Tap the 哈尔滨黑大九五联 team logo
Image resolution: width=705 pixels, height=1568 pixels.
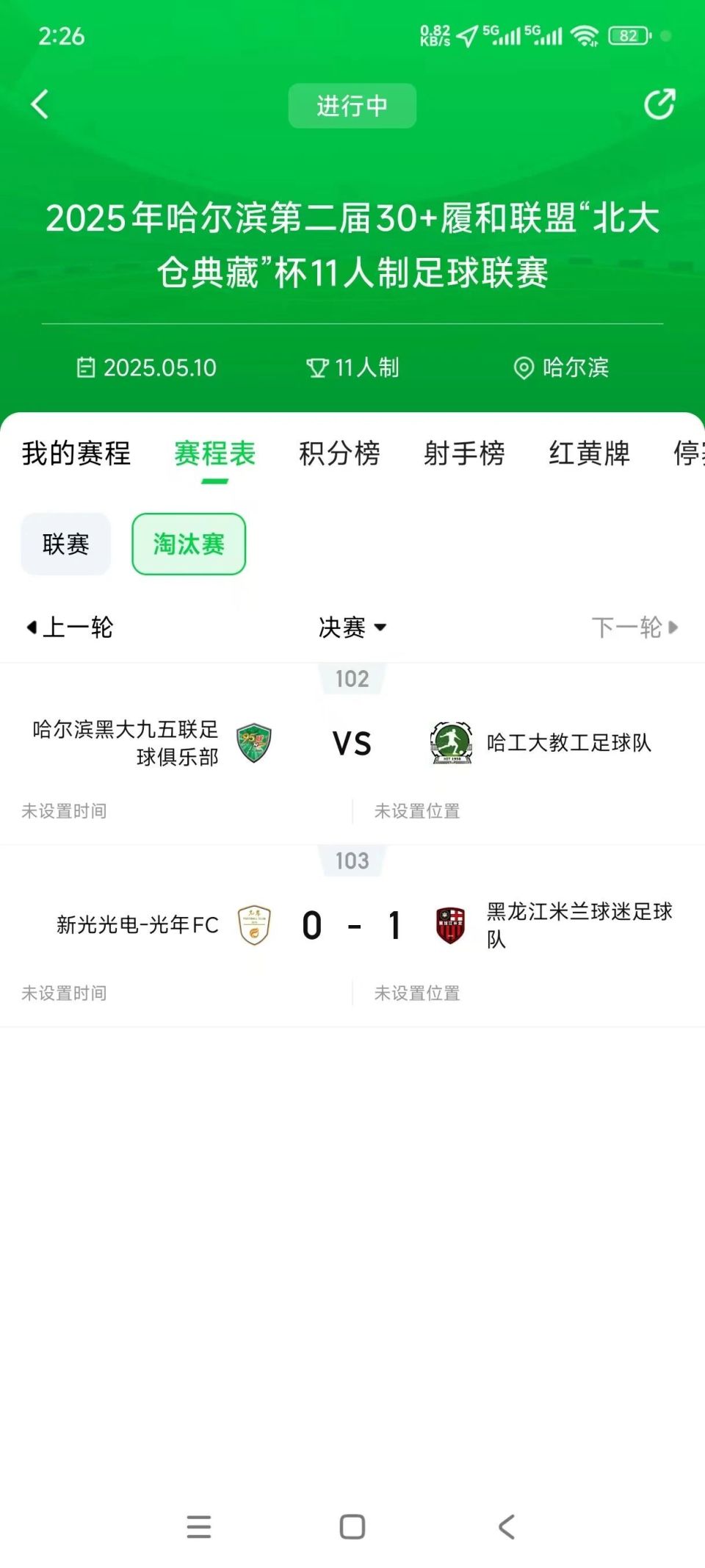253,742
